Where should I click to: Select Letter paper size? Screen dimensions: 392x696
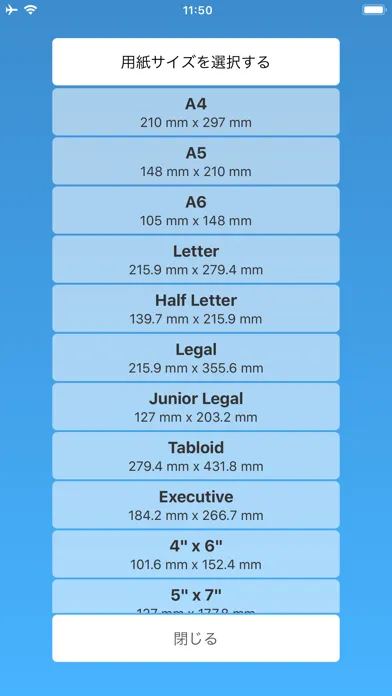[x=196, y=259]
